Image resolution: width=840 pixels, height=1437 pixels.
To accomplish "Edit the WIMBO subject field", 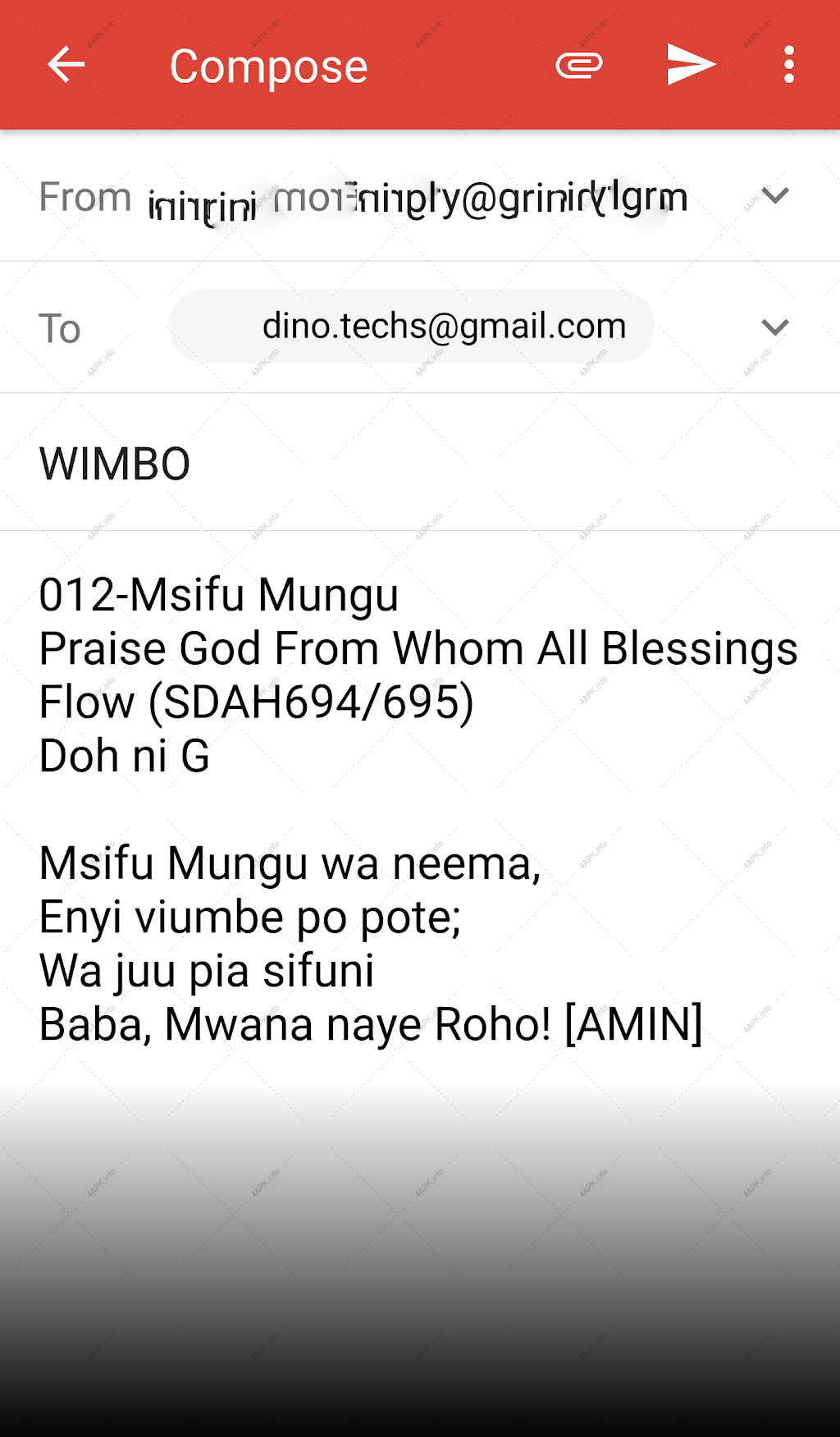I will coord(420,464).
